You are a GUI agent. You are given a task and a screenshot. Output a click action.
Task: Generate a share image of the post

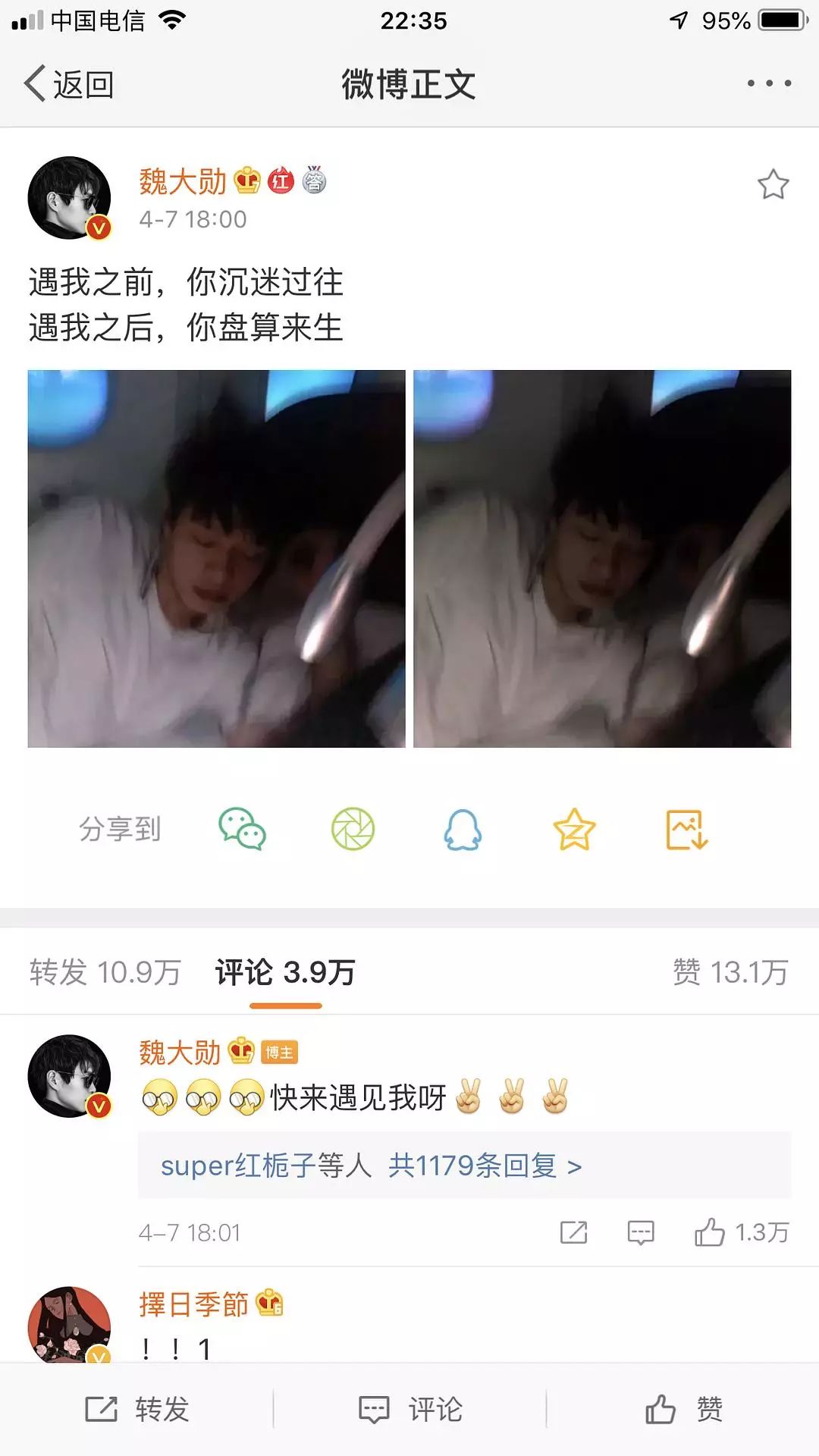[x=687, y=831]
